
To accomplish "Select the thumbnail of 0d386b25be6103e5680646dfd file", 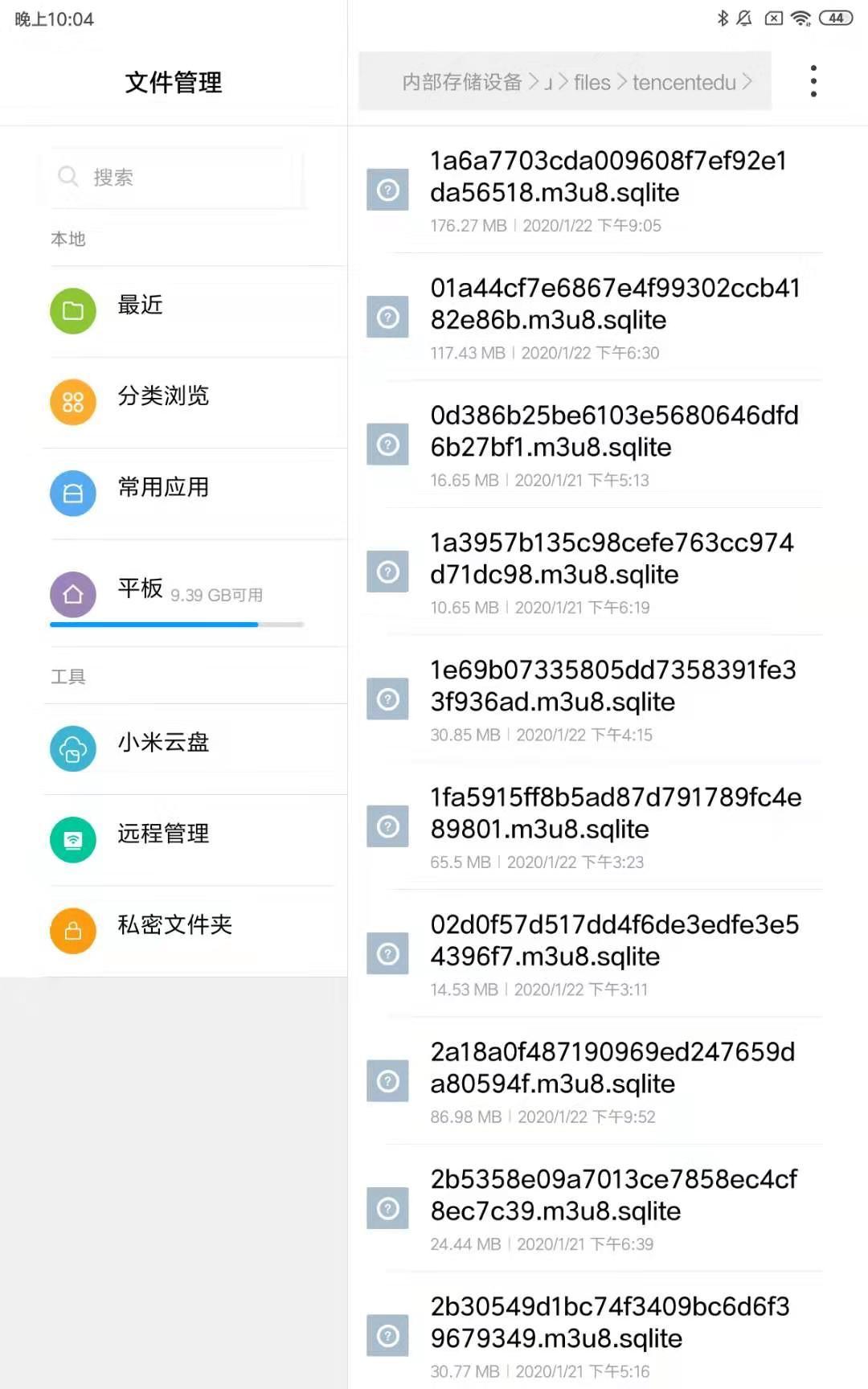I will point(387,445).
